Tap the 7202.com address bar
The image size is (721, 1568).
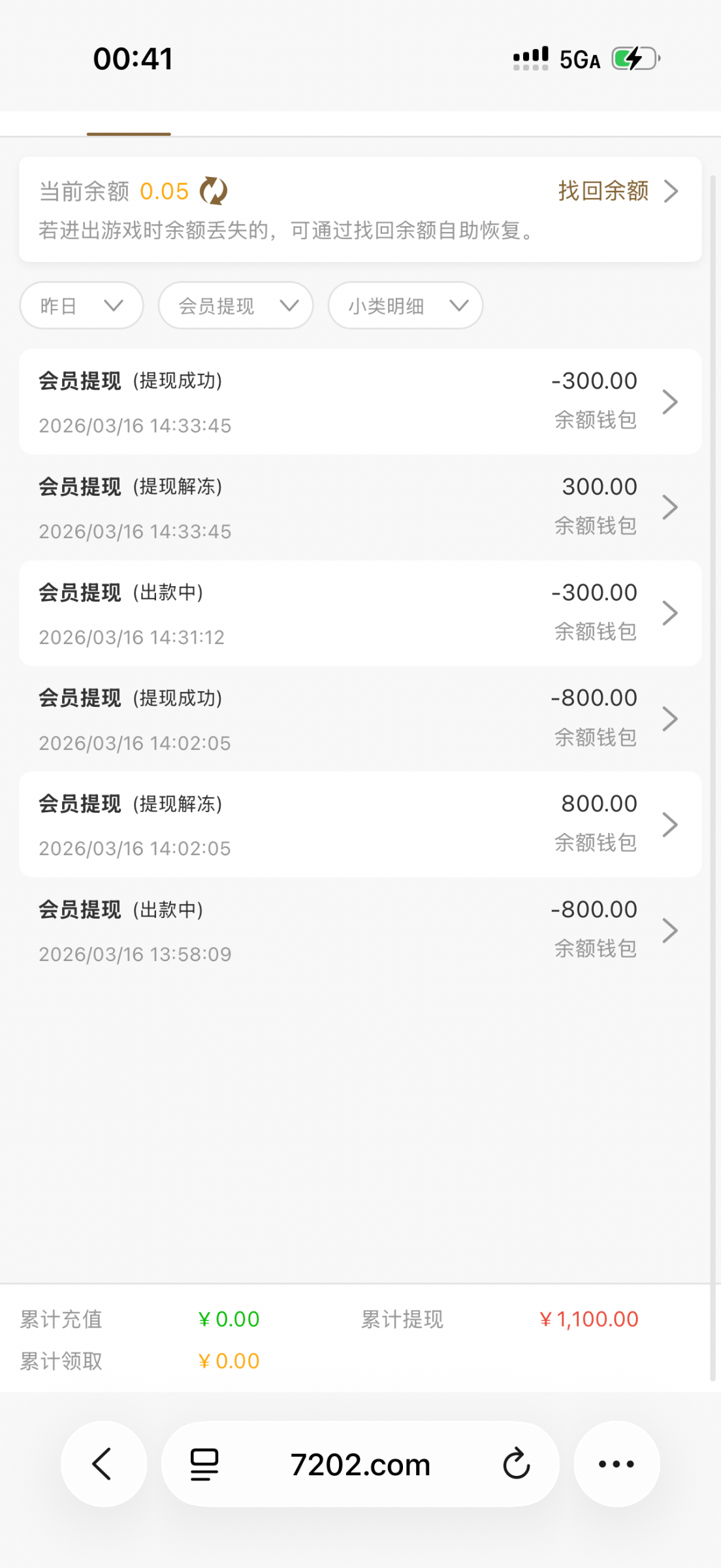(360, 1464)
